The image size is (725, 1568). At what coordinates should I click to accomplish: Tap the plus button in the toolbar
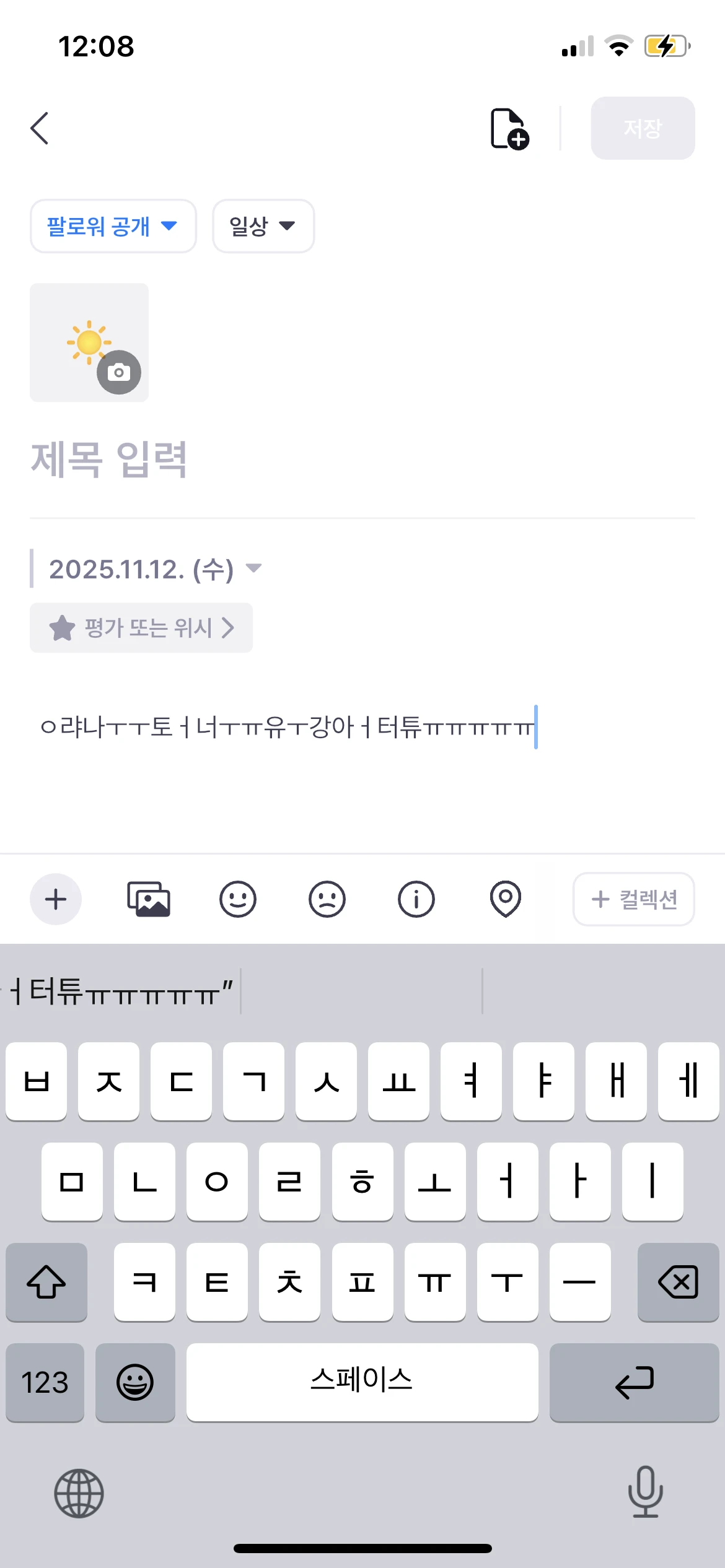pyautogui.click(x=56, y=899)
